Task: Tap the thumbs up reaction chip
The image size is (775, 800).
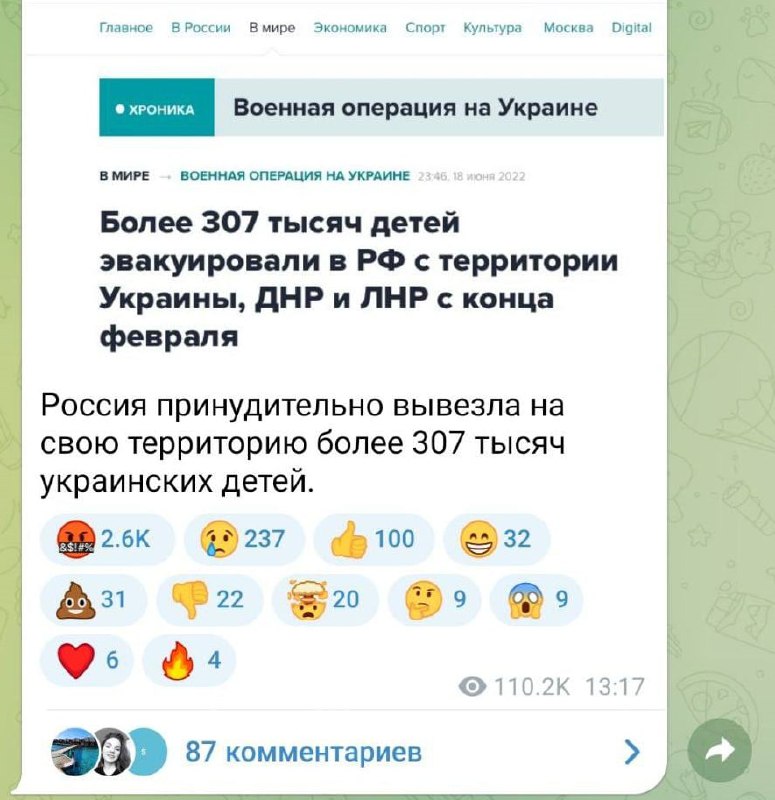Action: 373,539
